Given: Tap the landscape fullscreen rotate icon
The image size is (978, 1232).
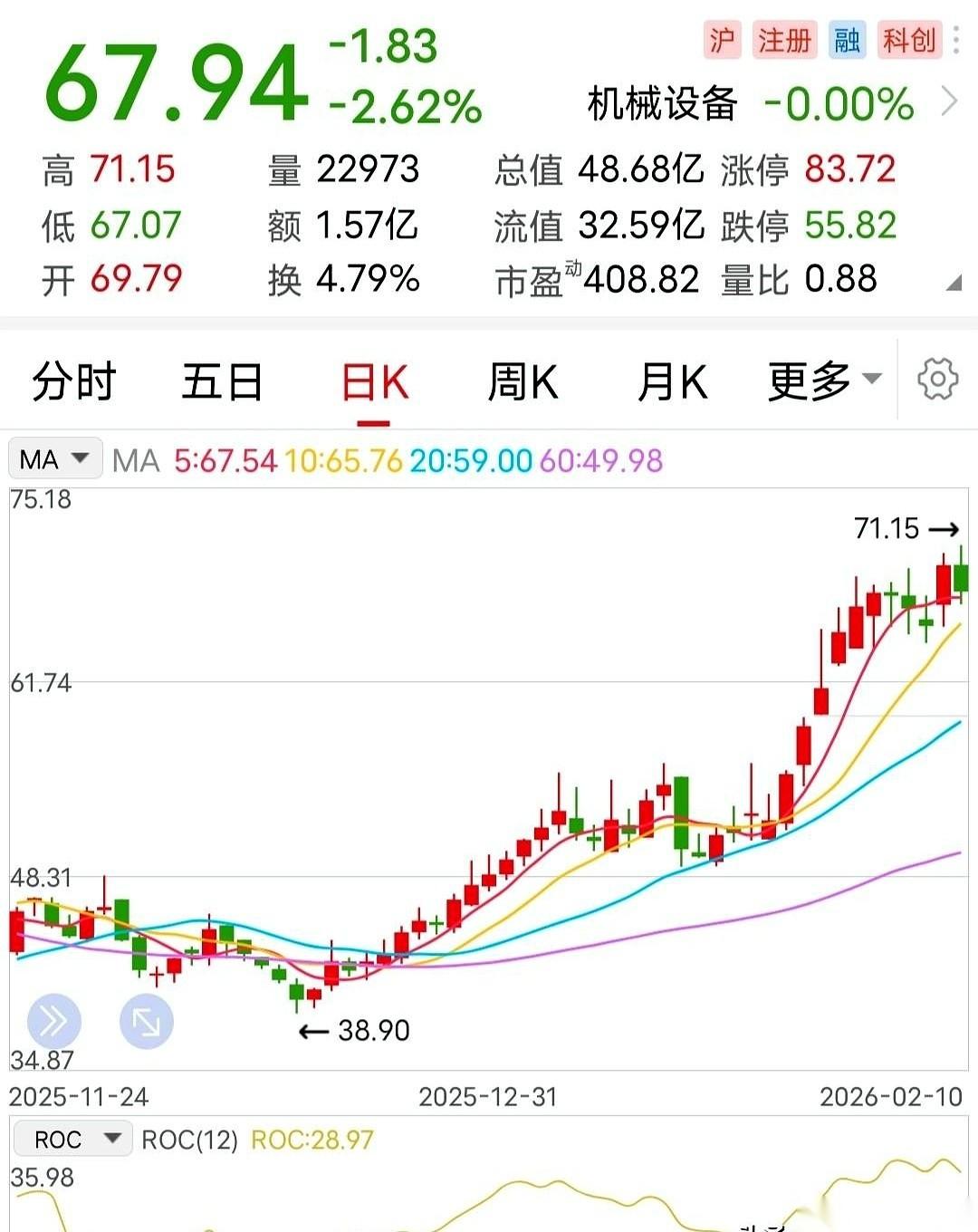Looking at the screenshot, I should coord(145,1020).
